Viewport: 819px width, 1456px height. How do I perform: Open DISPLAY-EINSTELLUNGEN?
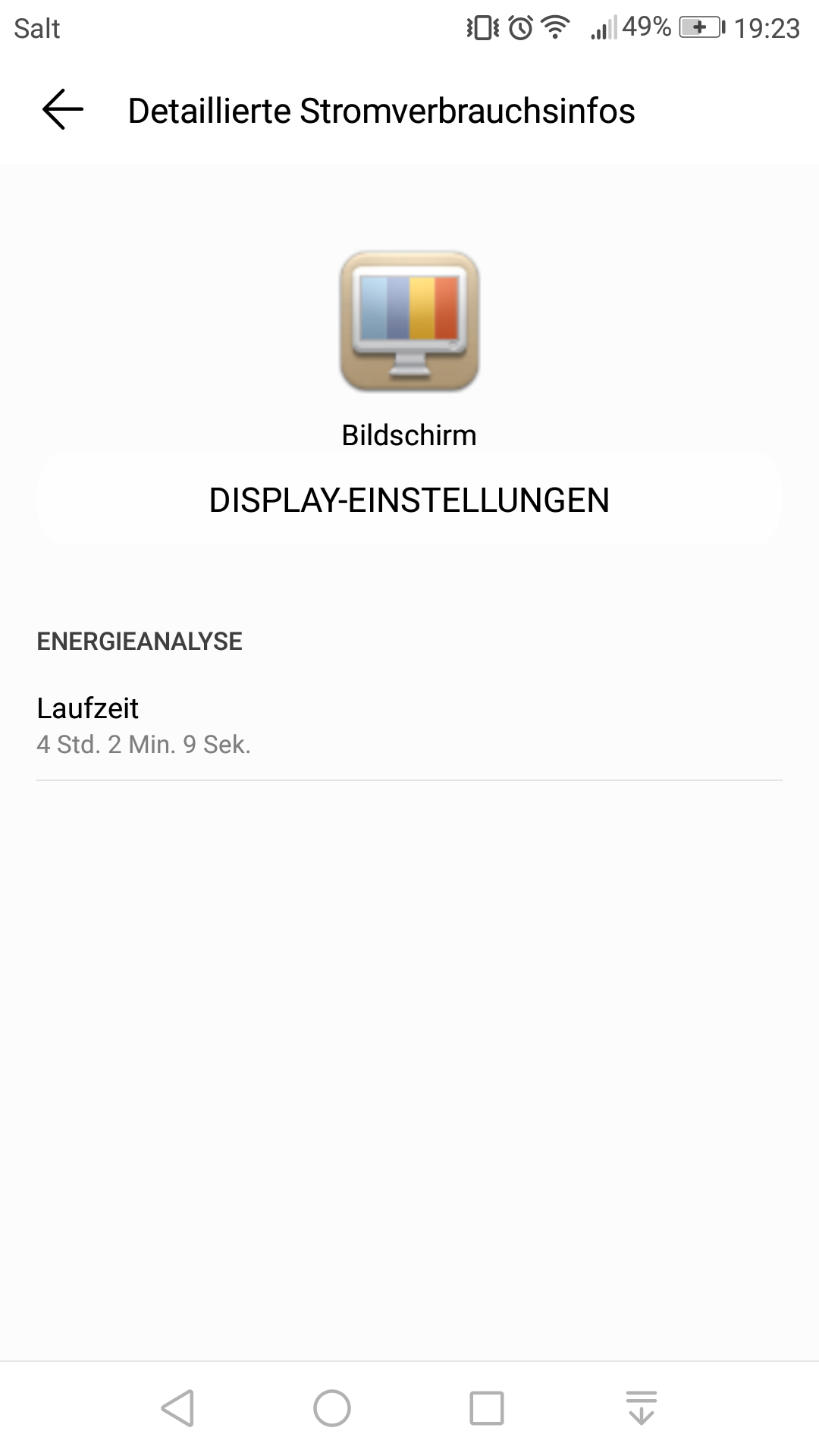click(x=409, y=500)
